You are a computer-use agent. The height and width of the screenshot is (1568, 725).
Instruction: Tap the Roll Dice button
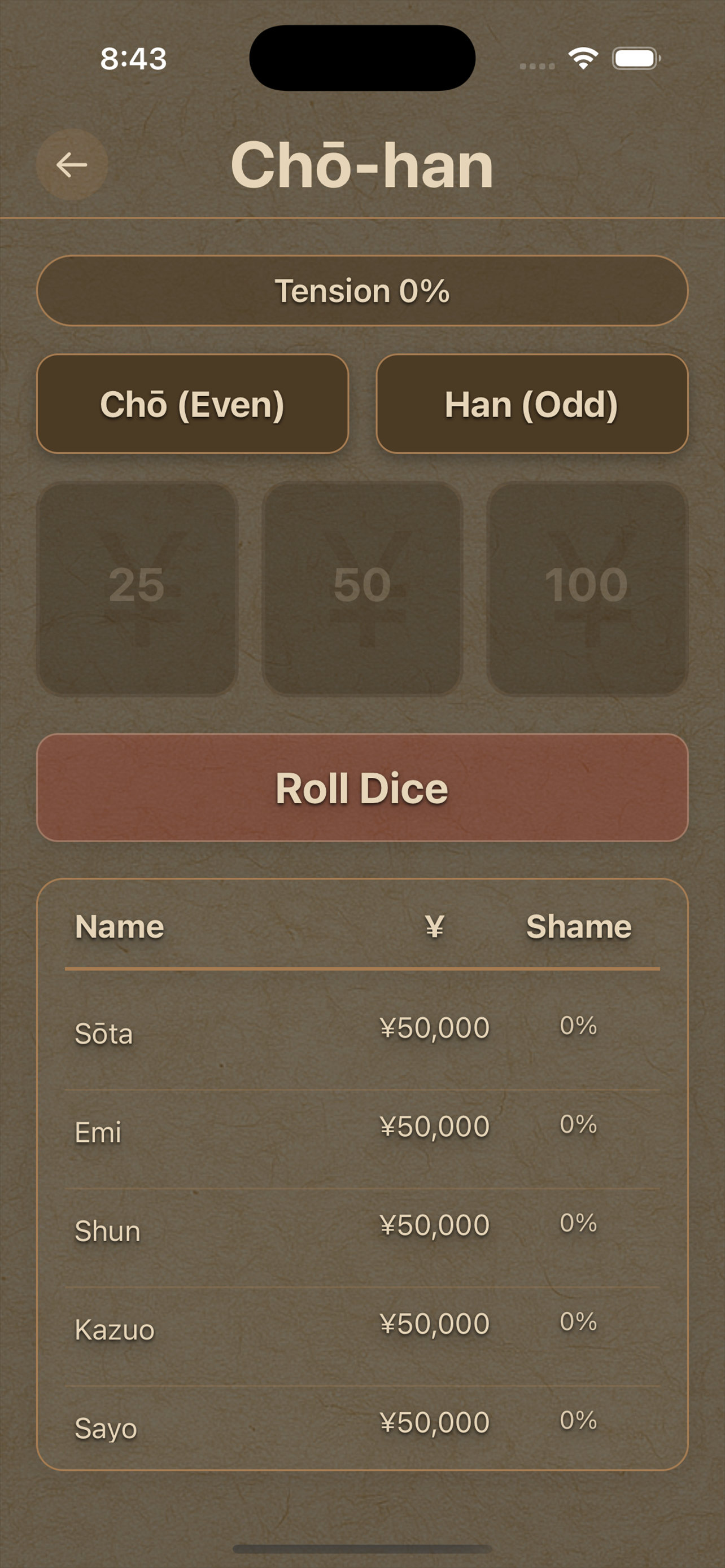point(362,787)
